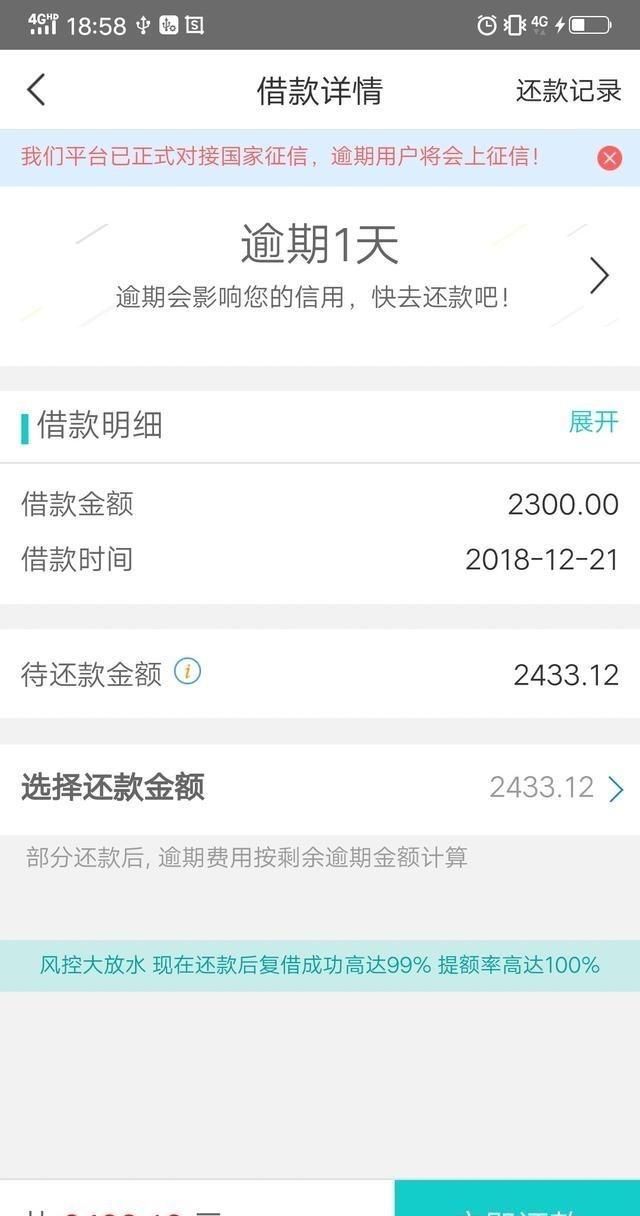Open 还款记录 repayment records
This screenshot has width=640, height=1216.
point(568,91)
